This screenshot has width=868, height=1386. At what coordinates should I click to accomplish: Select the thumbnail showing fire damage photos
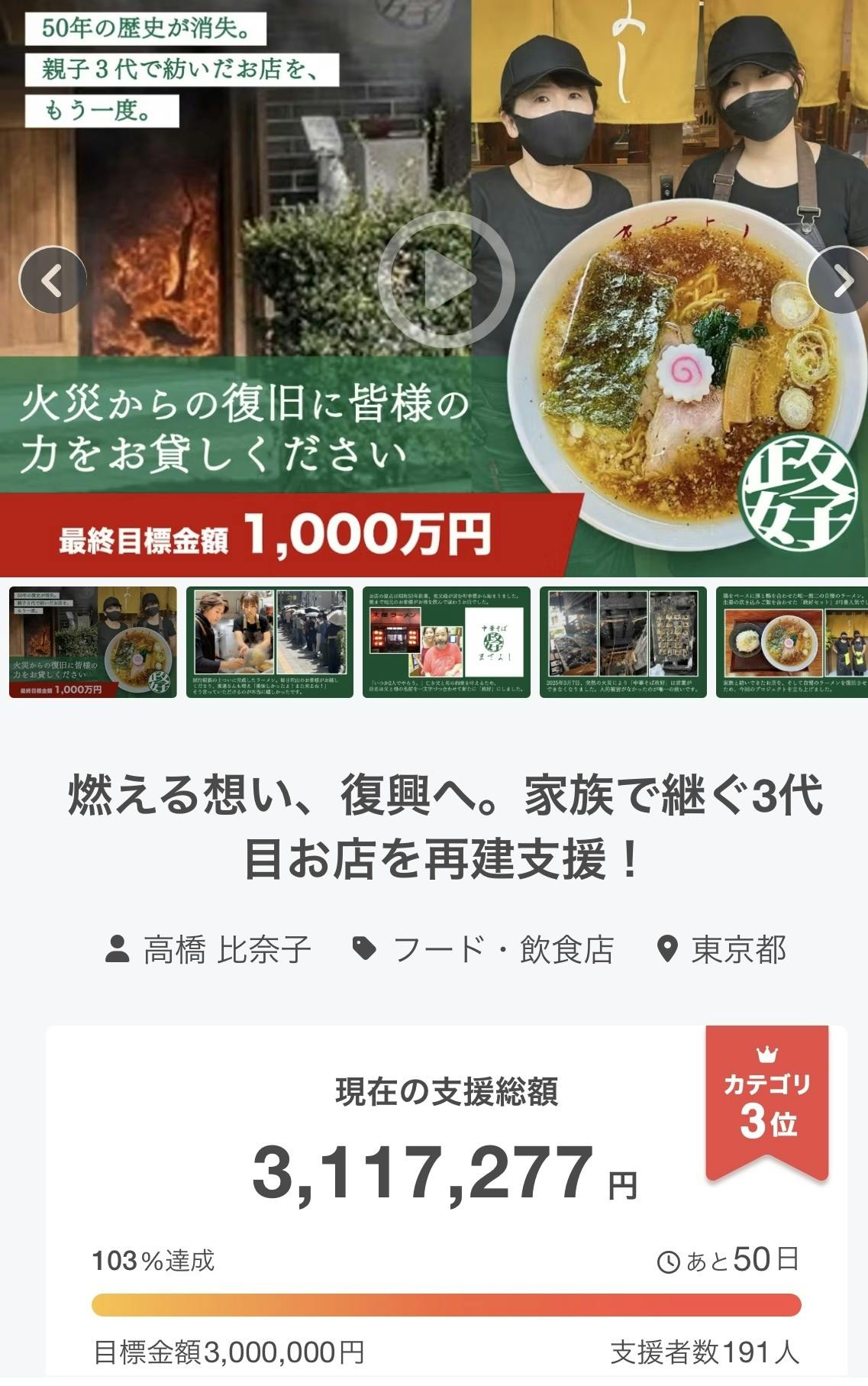click(623, 642)
